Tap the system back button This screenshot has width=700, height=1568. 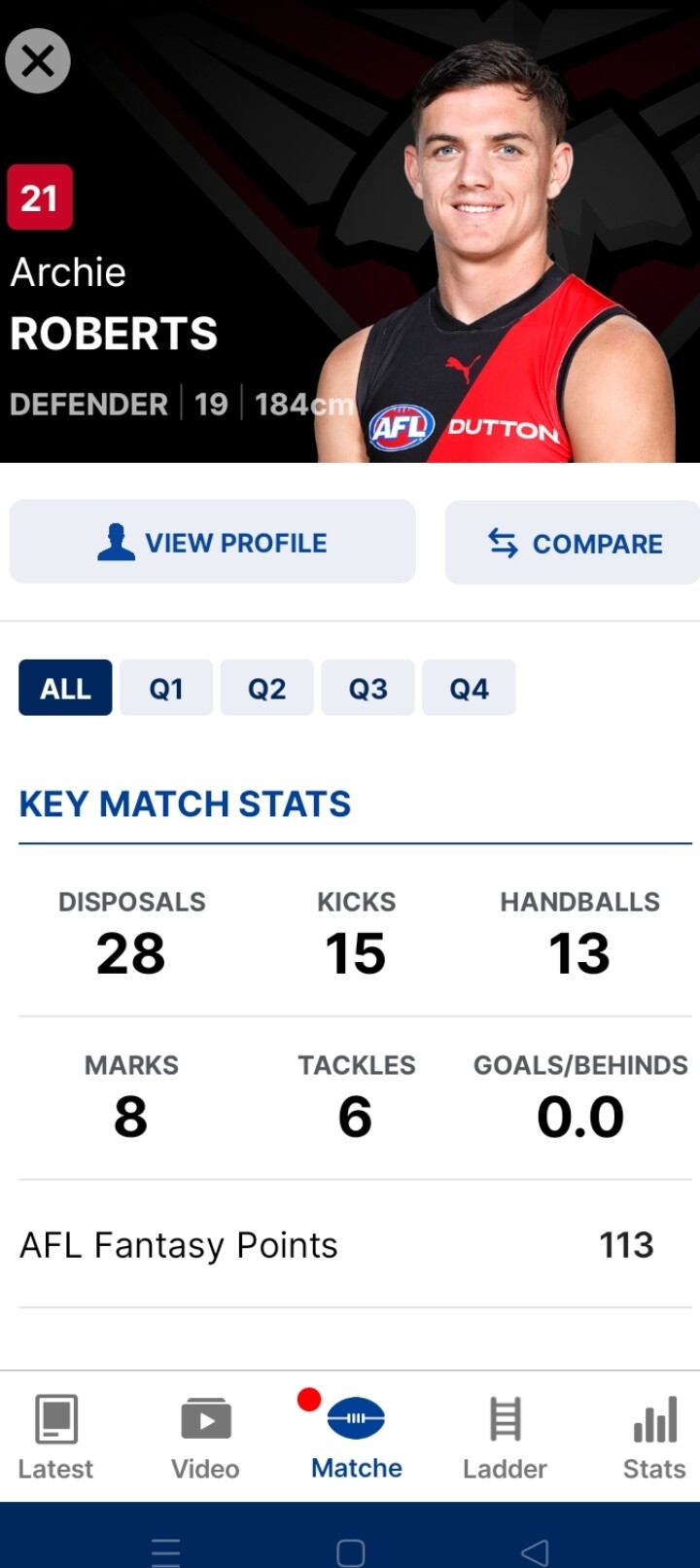tap(534, 1551)
